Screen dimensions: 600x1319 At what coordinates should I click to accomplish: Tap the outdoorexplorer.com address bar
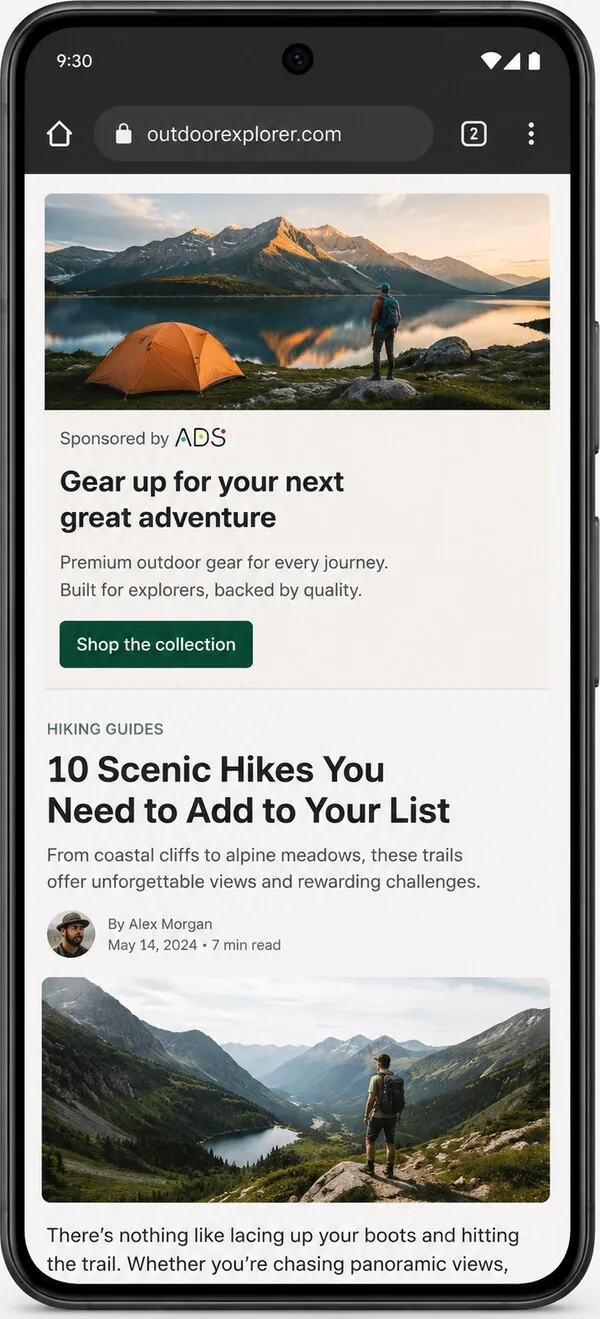[263, 134]
